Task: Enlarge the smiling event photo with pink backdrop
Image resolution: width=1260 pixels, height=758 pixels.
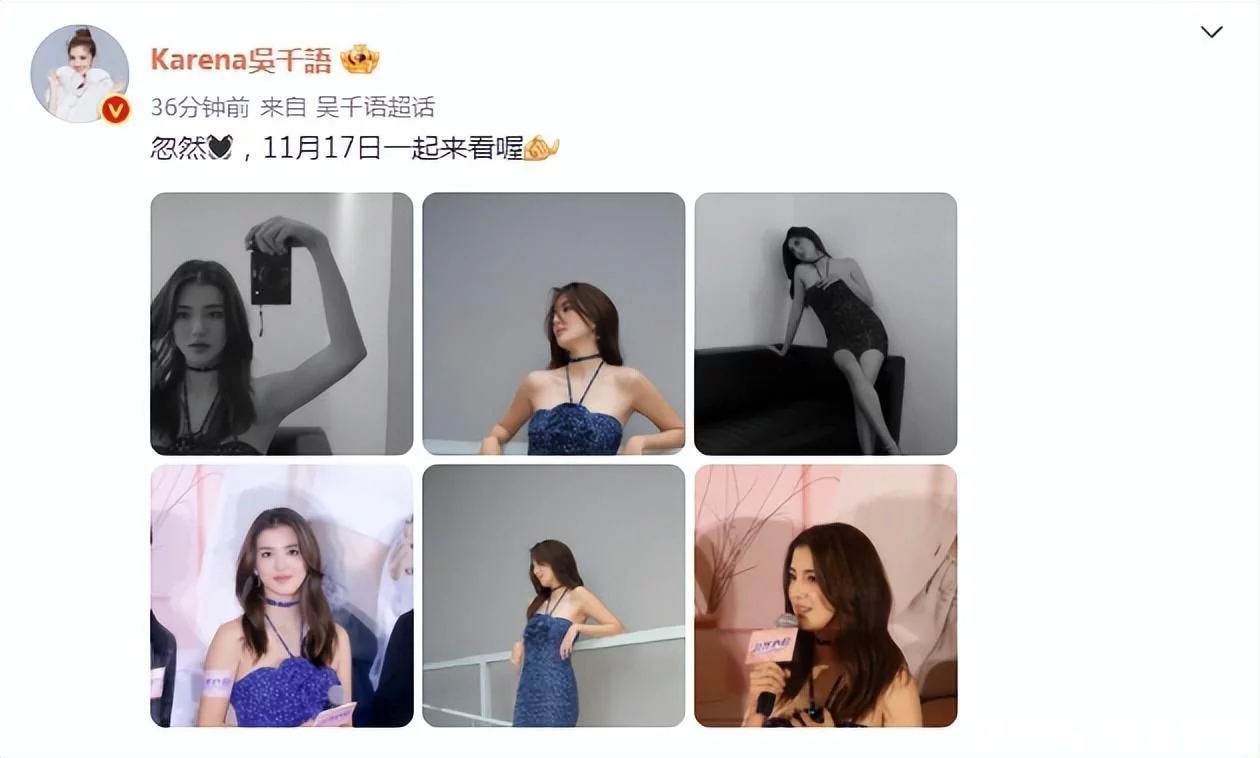Action: [x=281, y=596]
